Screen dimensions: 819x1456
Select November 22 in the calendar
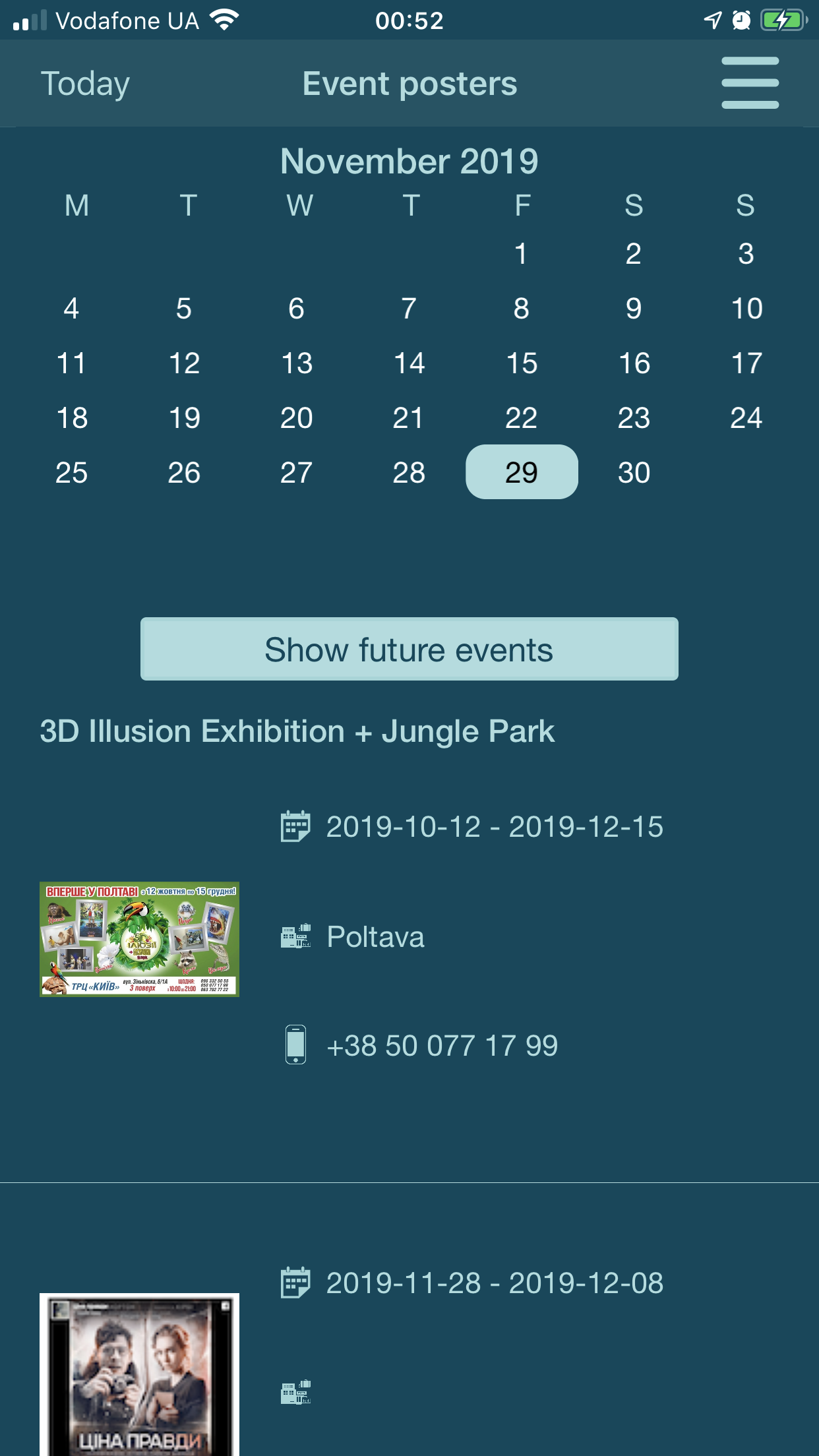pyautogui.click(x=522, y=417)
